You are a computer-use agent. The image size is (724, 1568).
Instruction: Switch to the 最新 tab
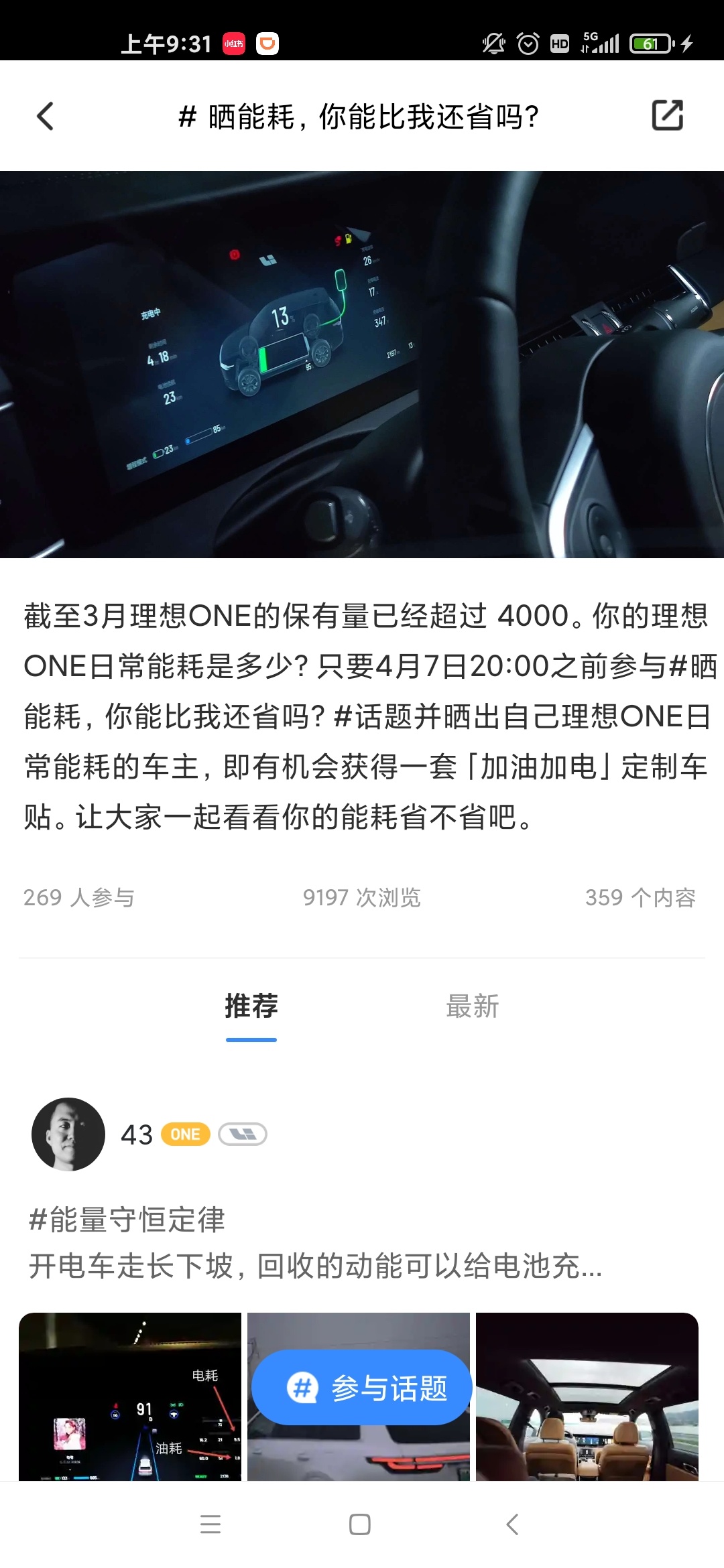pyautogui.click(x=473, y=1006)
